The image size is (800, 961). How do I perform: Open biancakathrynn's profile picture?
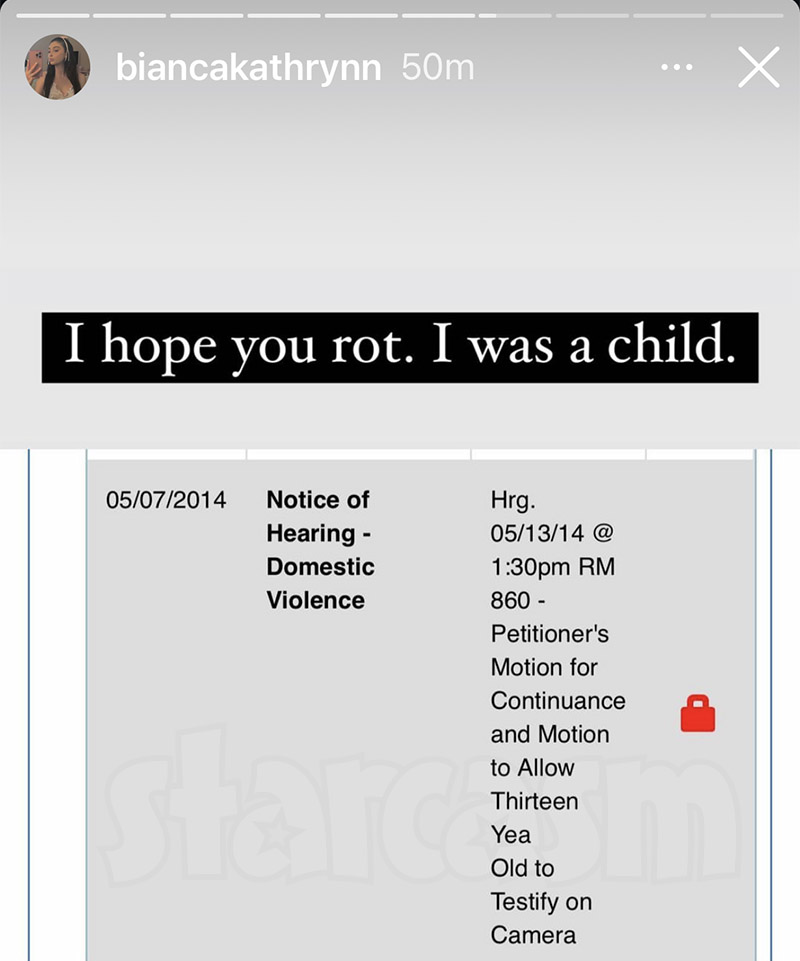57,68
